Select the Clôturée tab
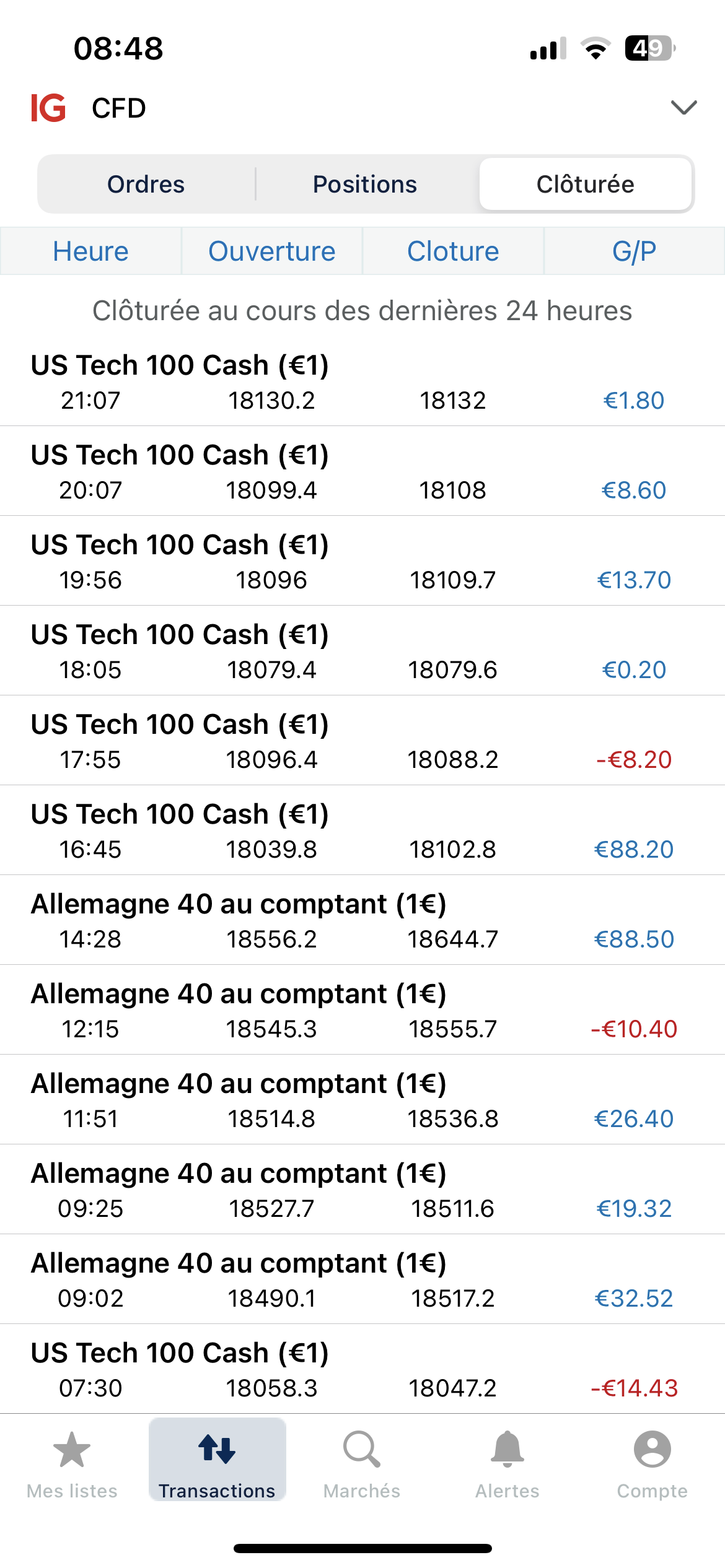Viewport: 725px width, 1568px height. 585,185
